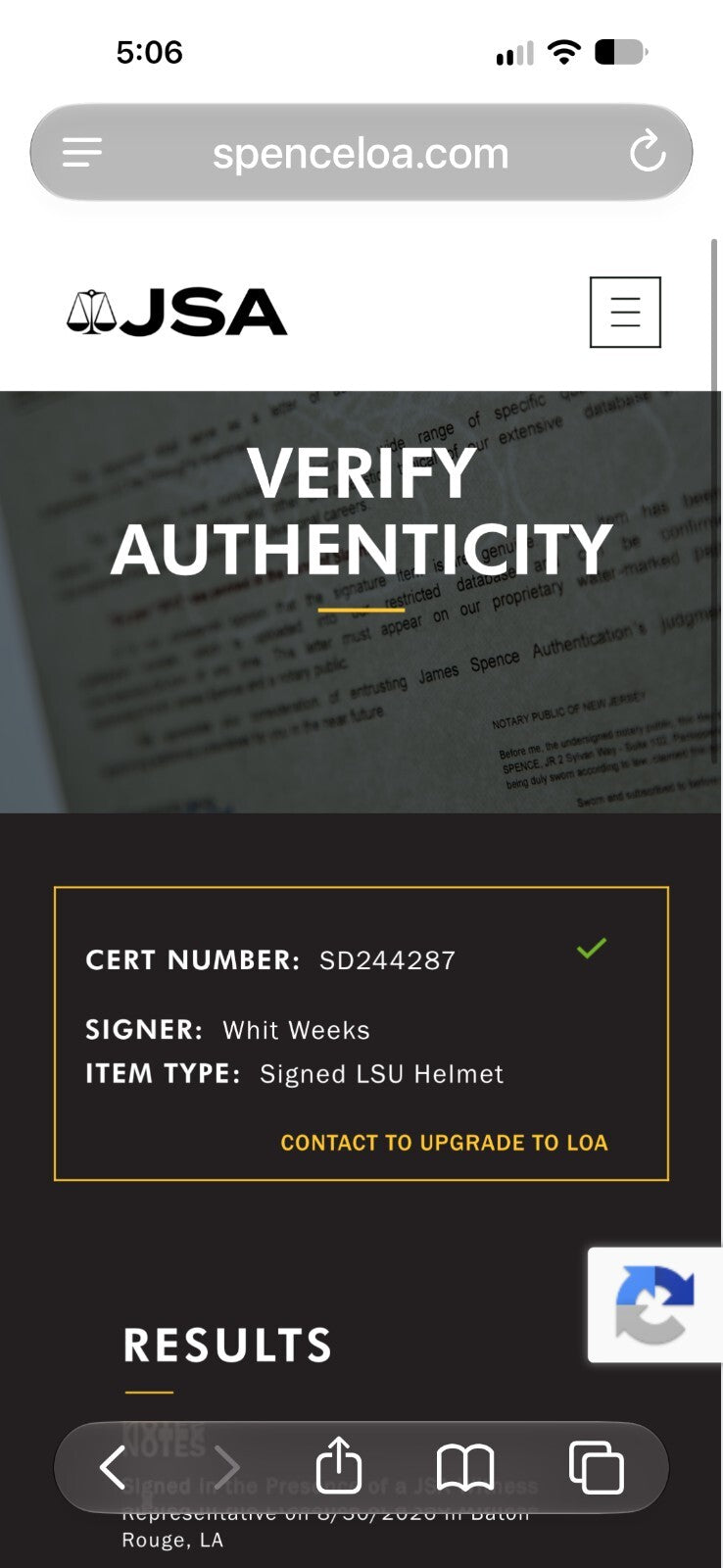This screenshot has width=723, height=1568.
Task: Tap the spenceloa.com address bar
Action: click(361, 153)
